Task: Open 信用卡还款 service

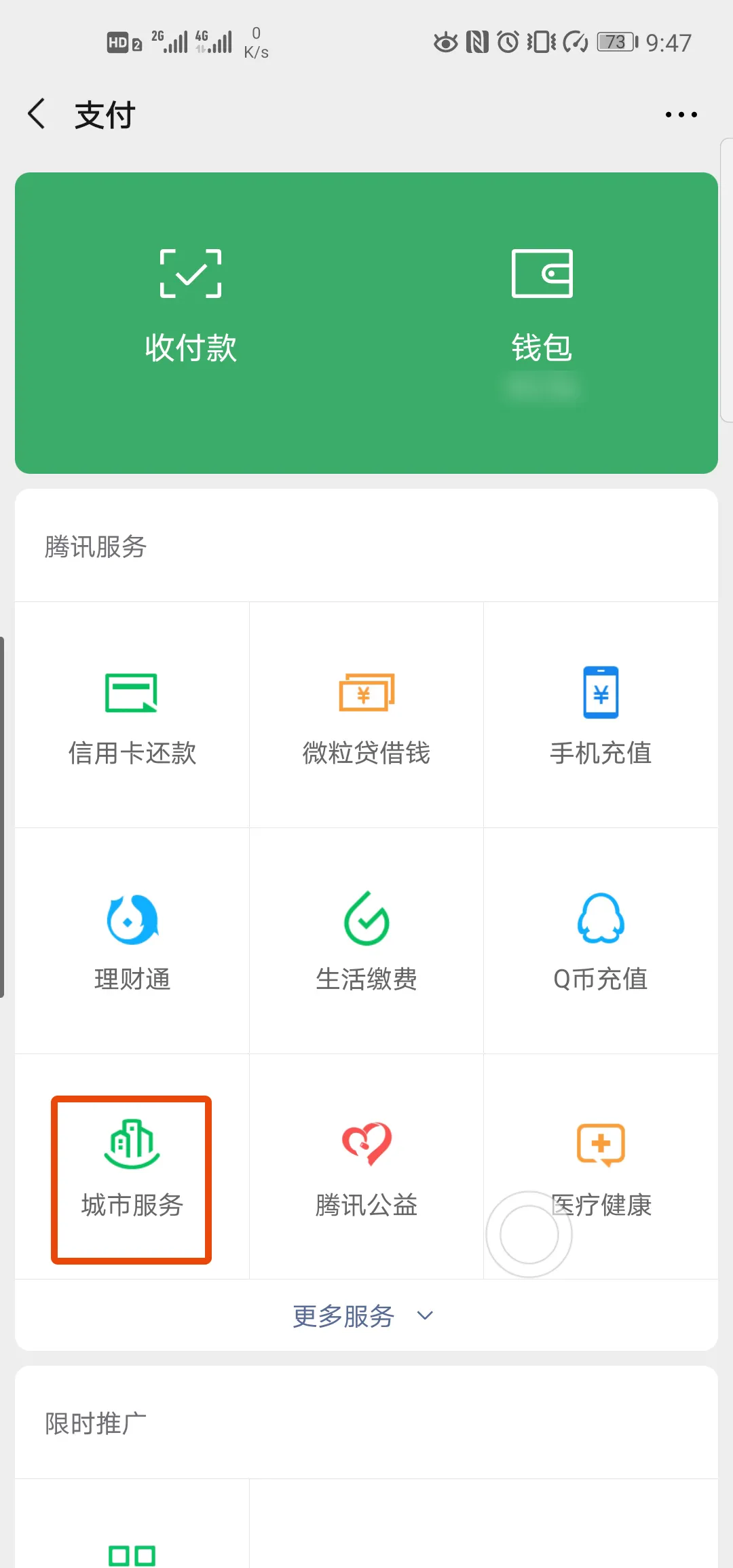Action: (132, 715)
